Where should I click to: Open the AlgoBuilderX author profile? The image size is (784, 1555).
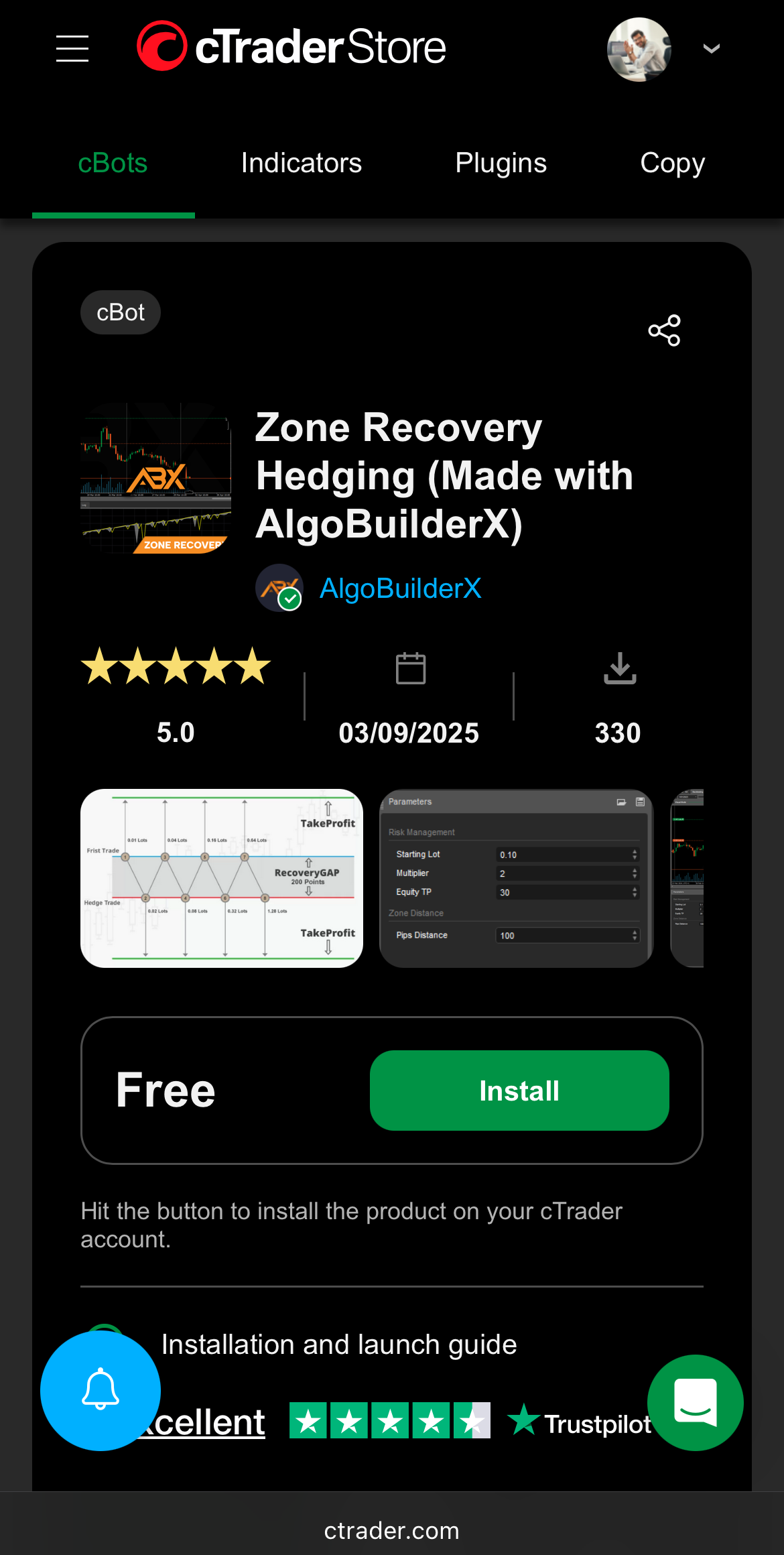pyautogui.click(x=400, y=588)
